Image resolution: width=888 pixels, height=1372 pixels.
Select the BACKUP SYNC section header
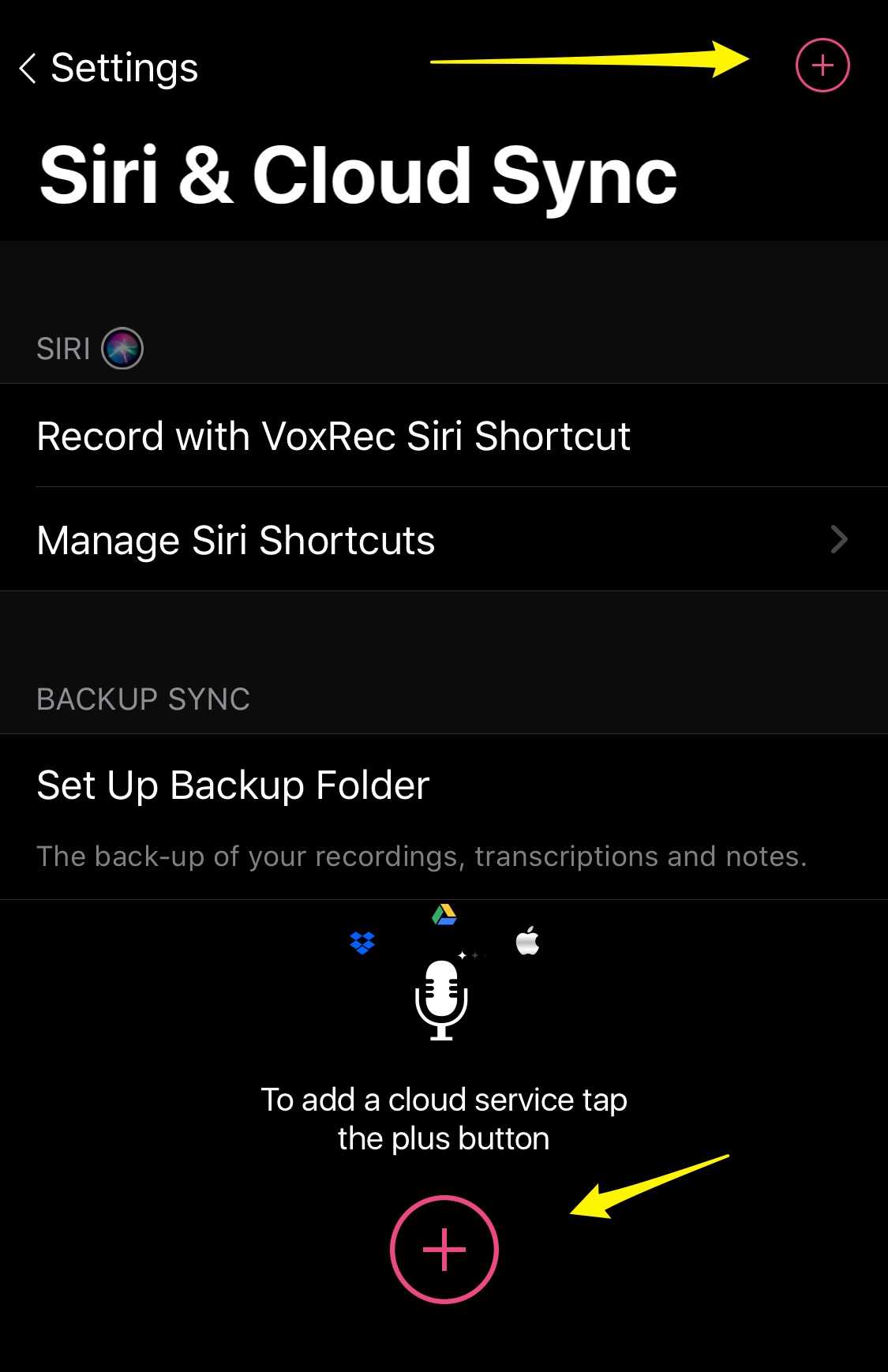click(142, 699)
